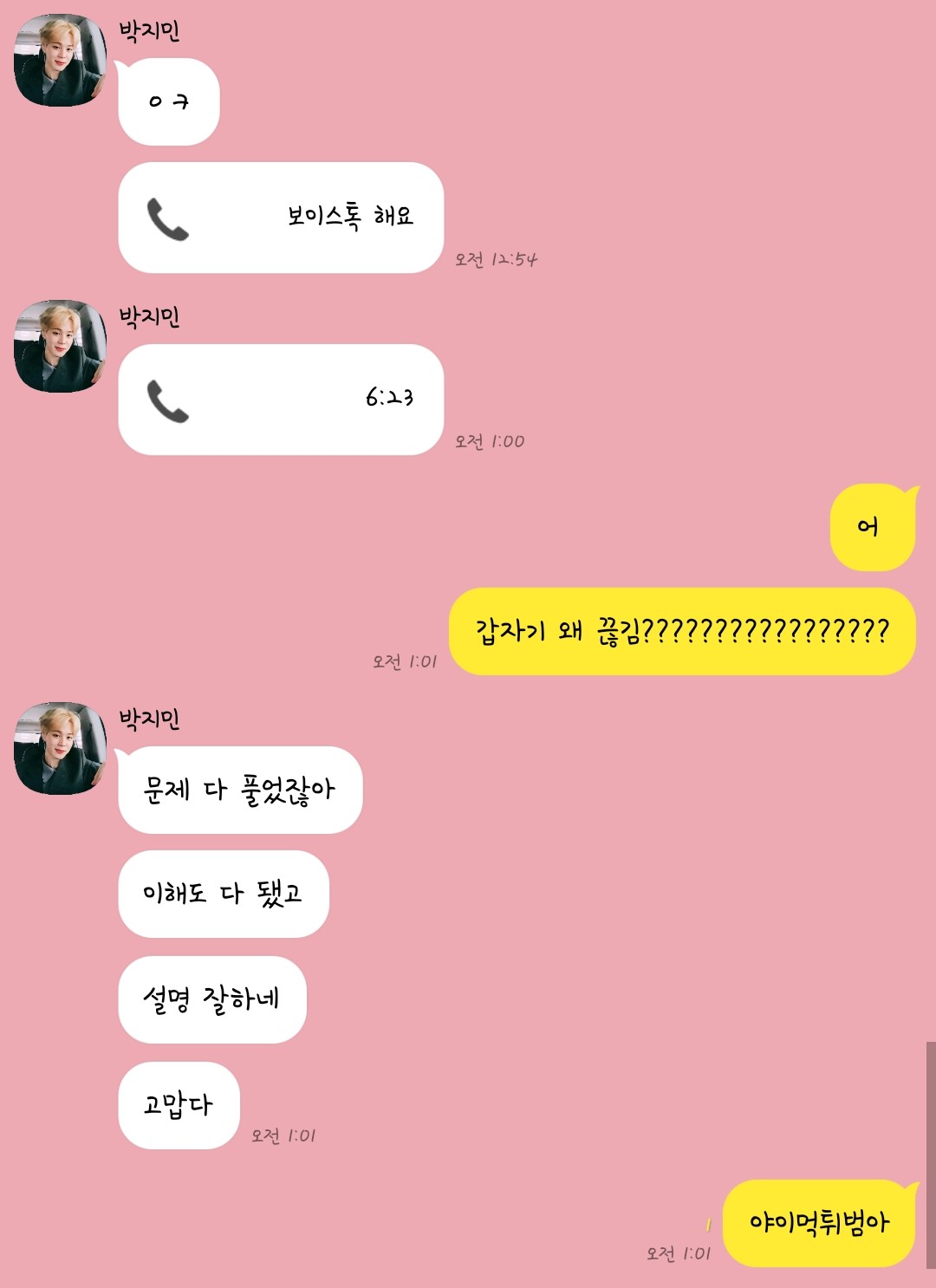
Task: Select the ㅇㅋ message bubble
Action: pos(168,102)
